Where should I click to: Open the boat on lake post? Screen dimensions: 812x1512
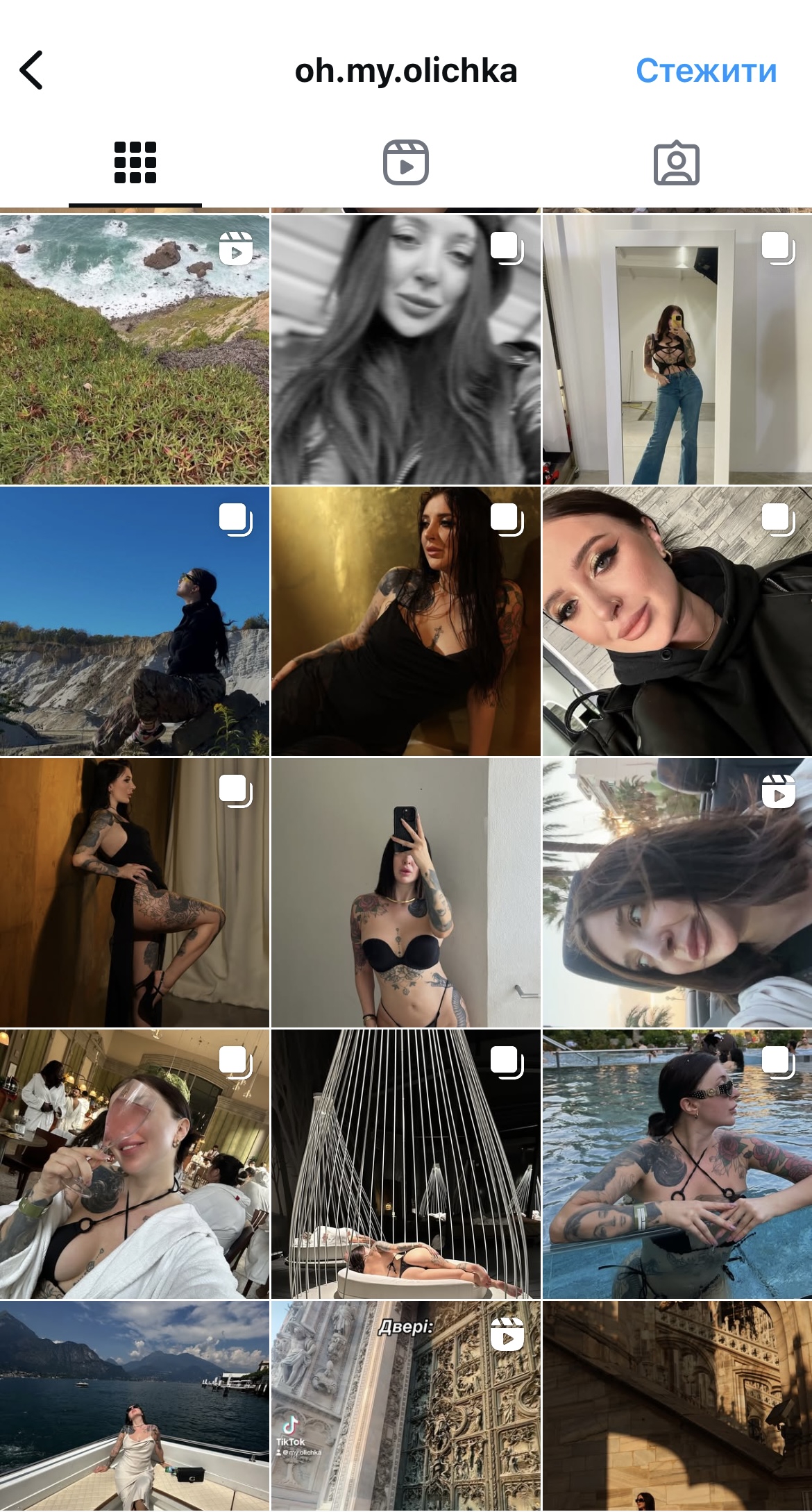135,1406
